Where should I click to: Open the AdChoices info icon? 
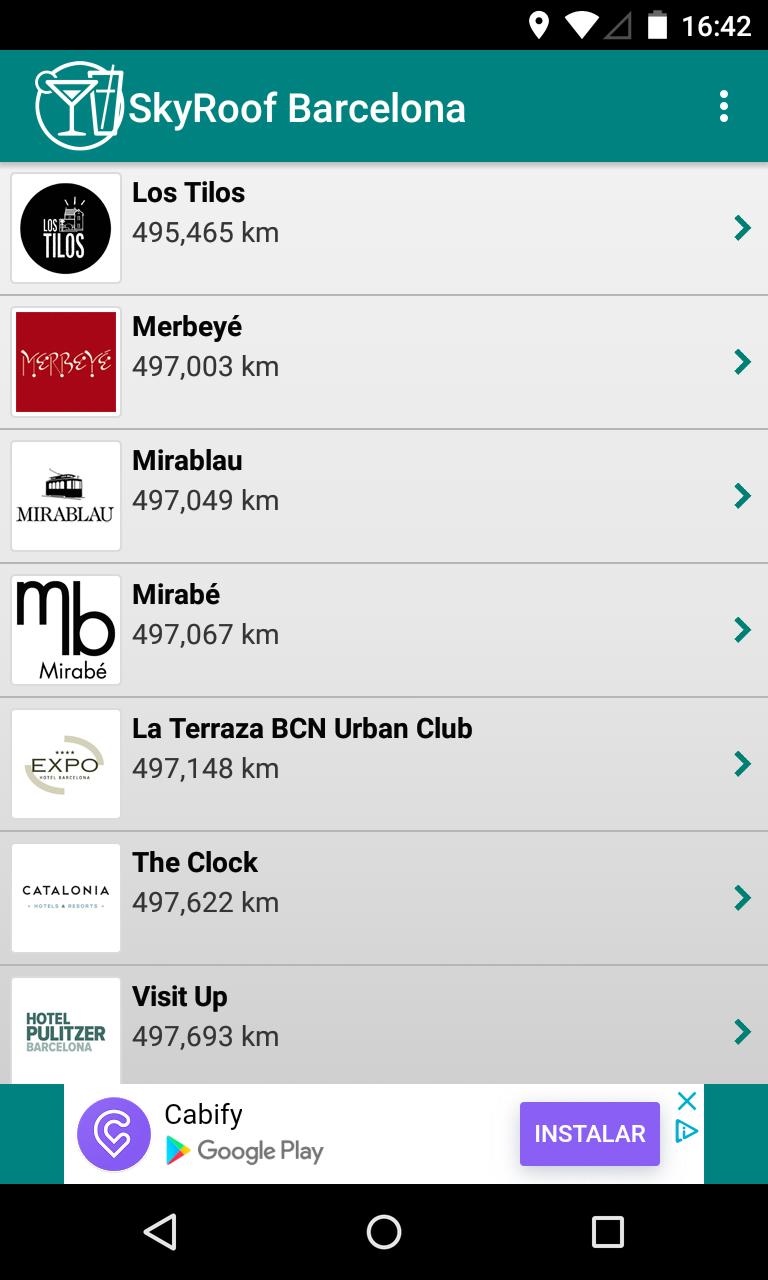coord(687,1131)
